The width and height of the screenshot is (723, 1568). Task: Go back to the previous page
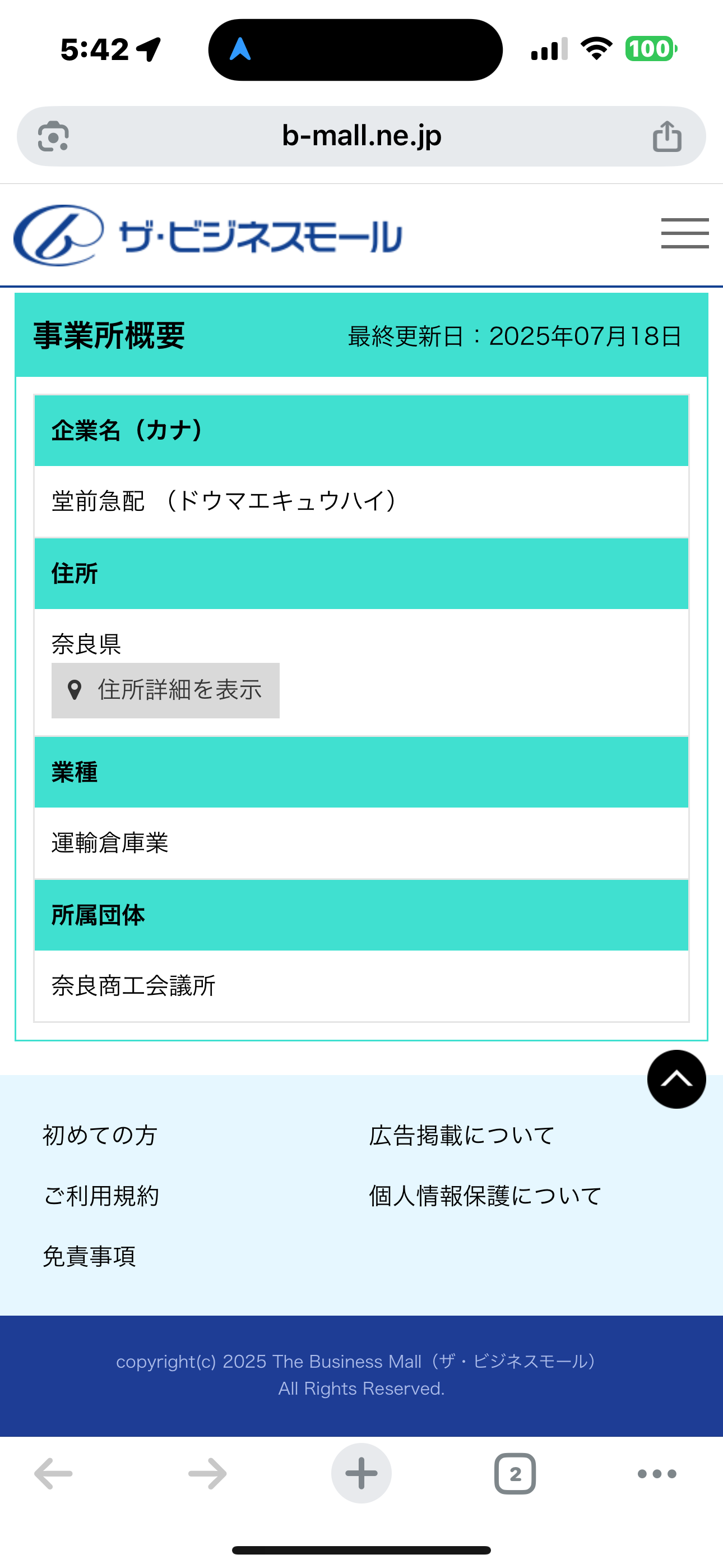54,1474
